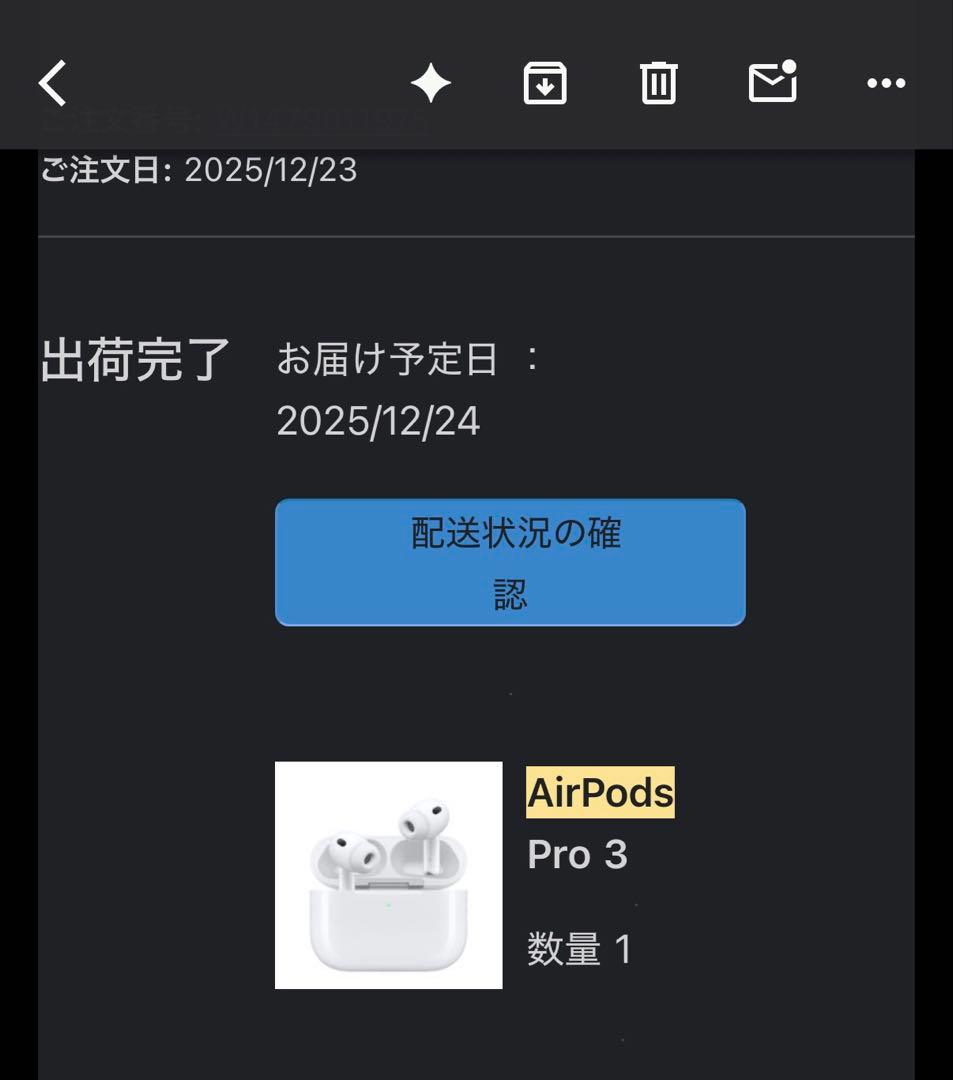Delete the email via the trash icon
The height and width of the screenshot is (1080, 953).
(x=657, y=84)
